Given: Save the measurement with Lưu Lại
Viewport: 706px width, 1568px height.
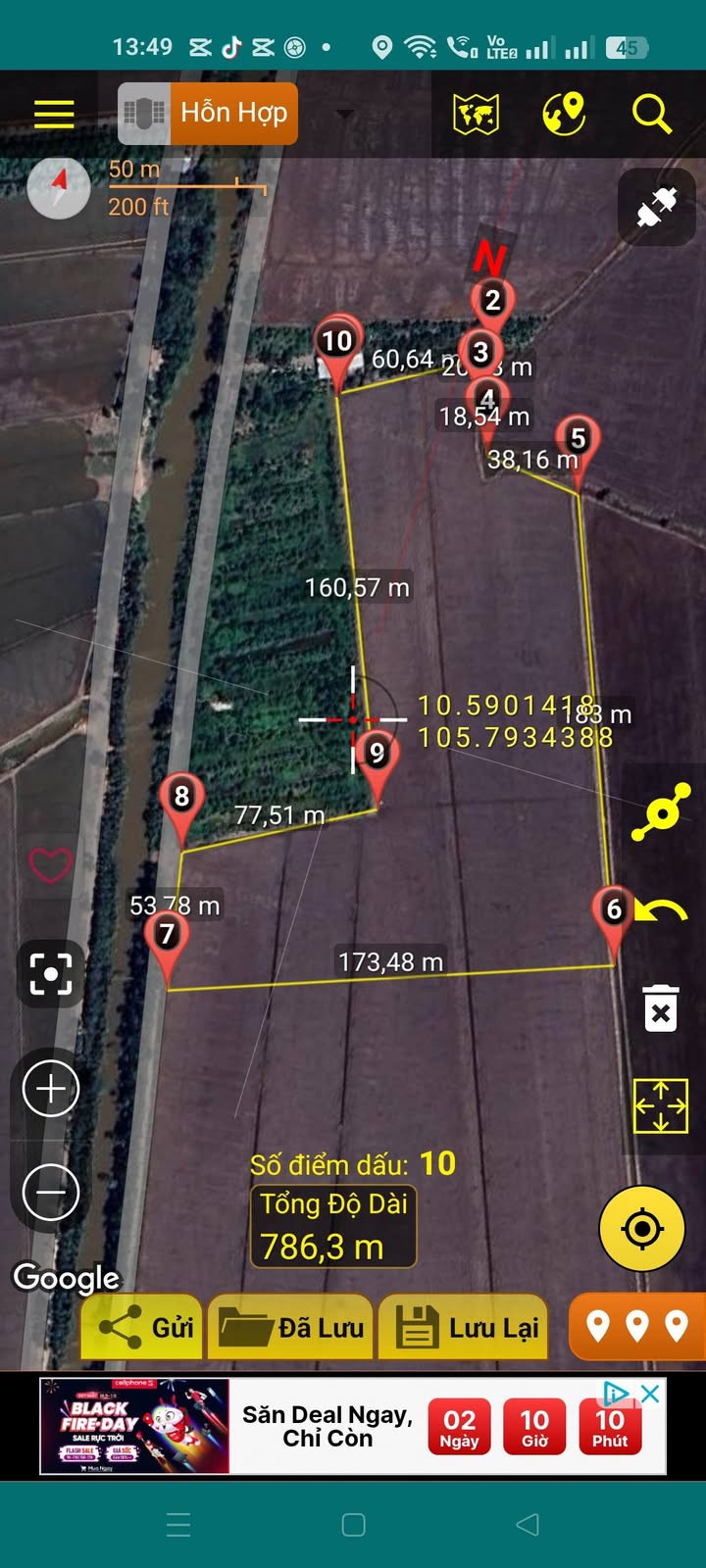Looking at the screenshot, I should (x=468, y=1328).
